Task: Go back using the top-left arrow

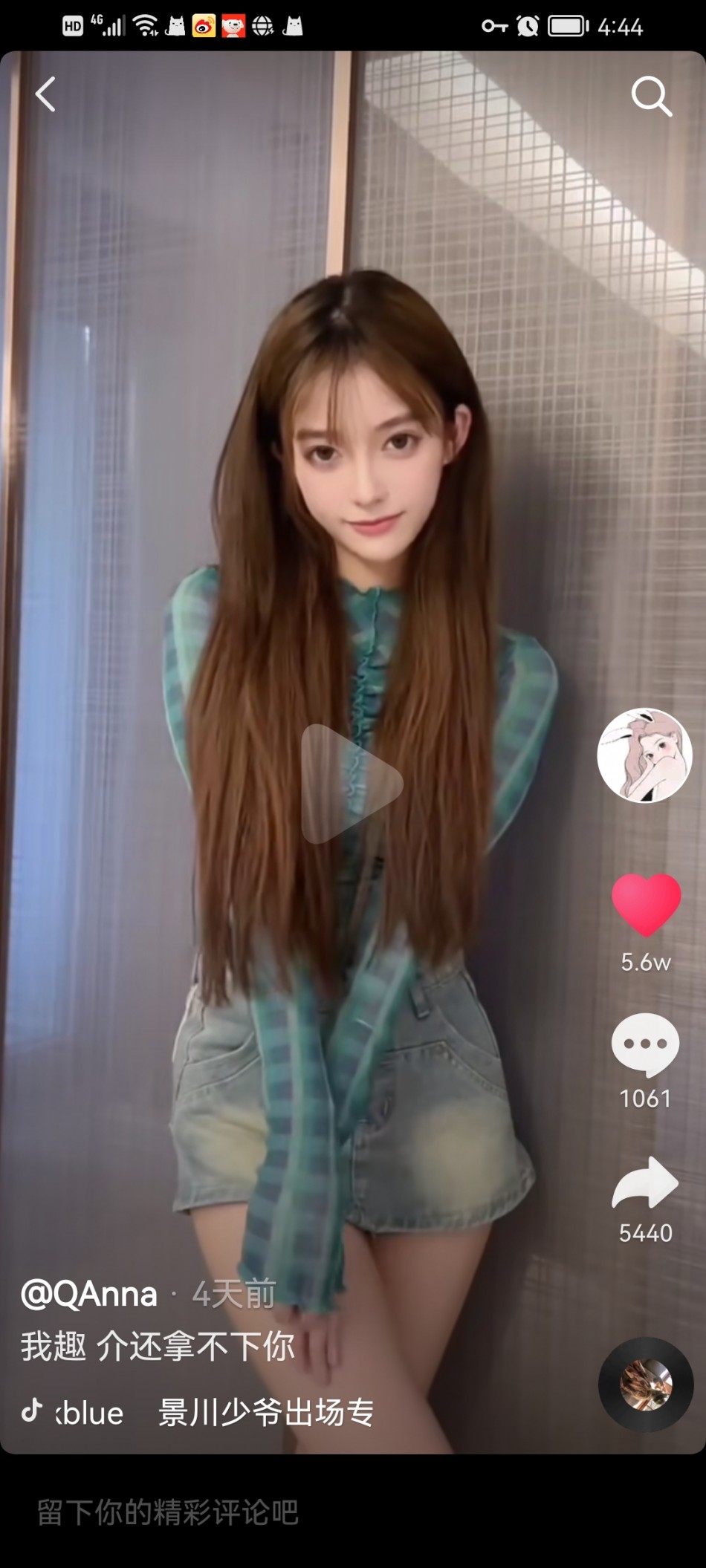Action: pyautogui.click(x=46, y=94)
